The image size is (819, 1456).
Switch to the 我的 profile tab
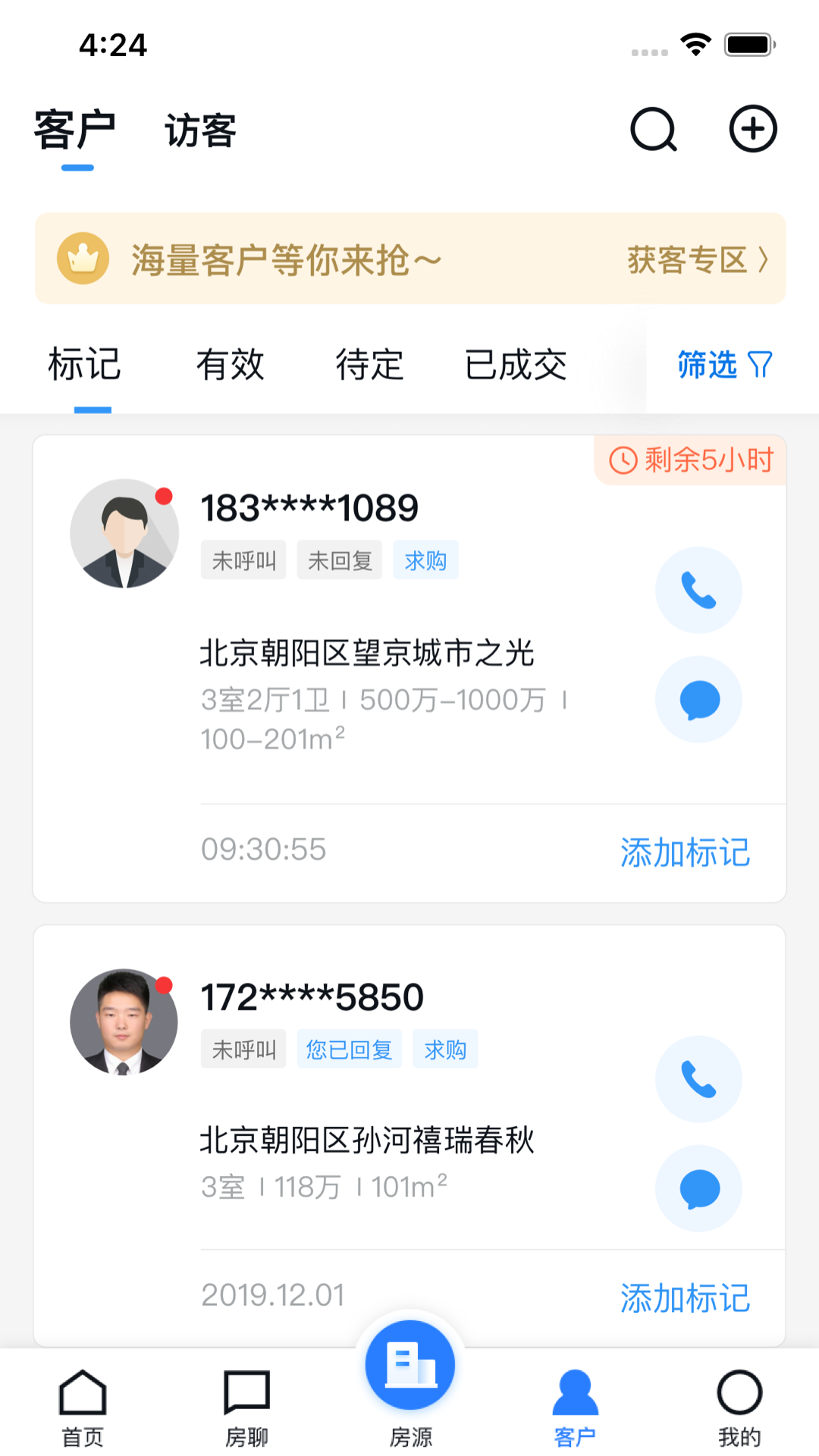click(x=739, y=1407)
